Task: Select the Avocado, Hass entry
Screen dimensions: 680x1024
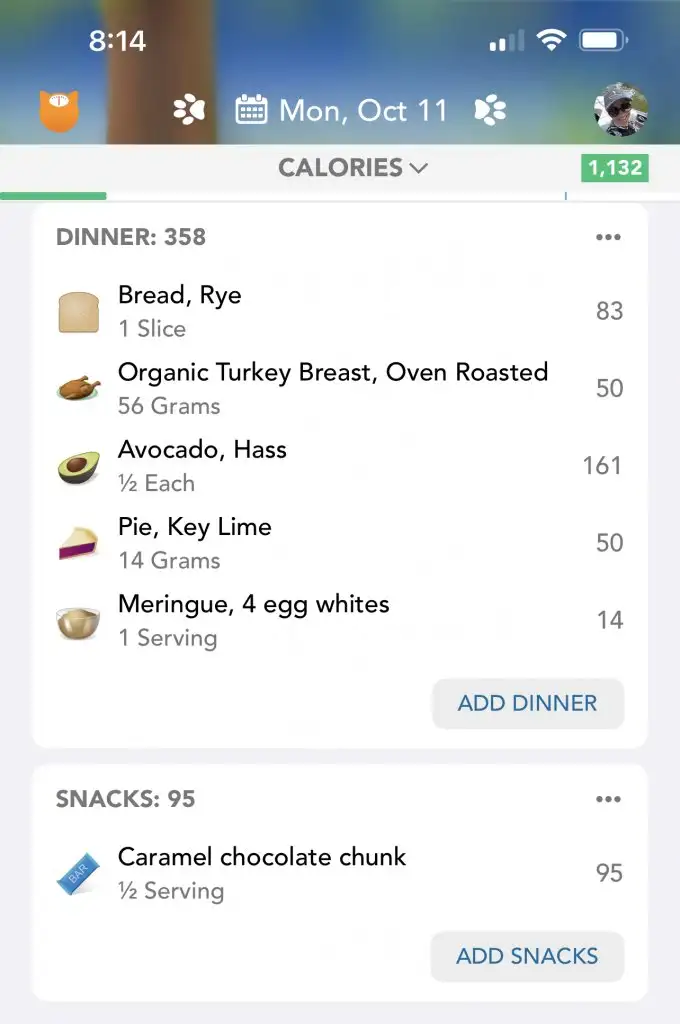Action: pos(340,465)
